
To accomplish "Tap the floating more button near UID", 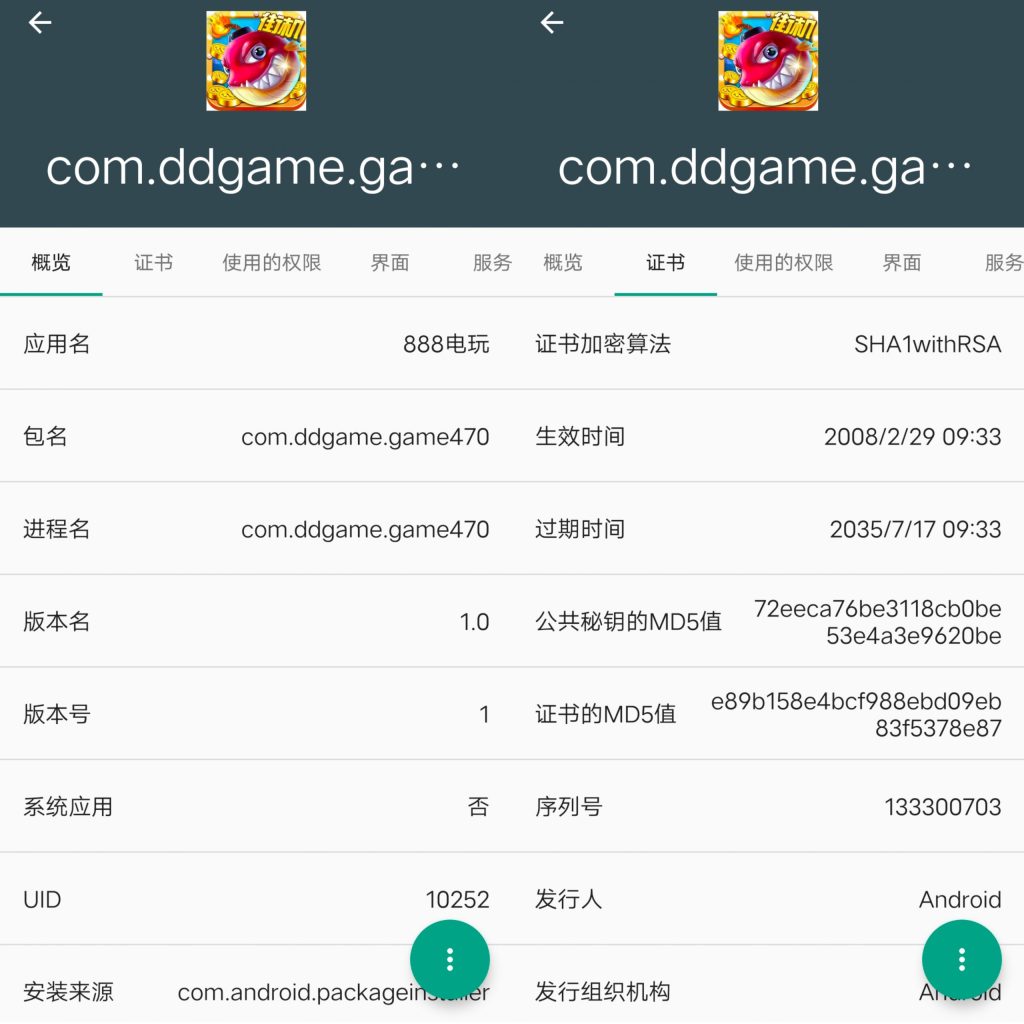I will pyautogui.click(x=450, y=960).
